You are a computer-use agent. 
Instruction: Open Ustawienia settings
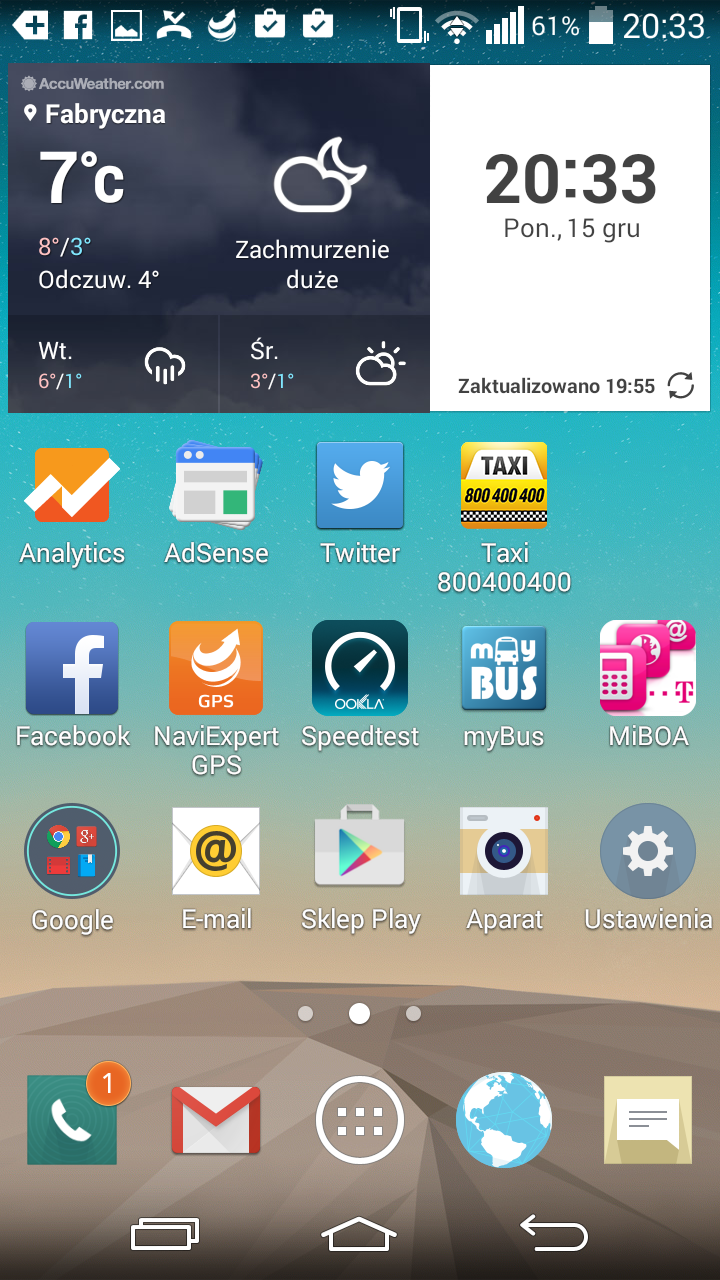coord(648,851)
